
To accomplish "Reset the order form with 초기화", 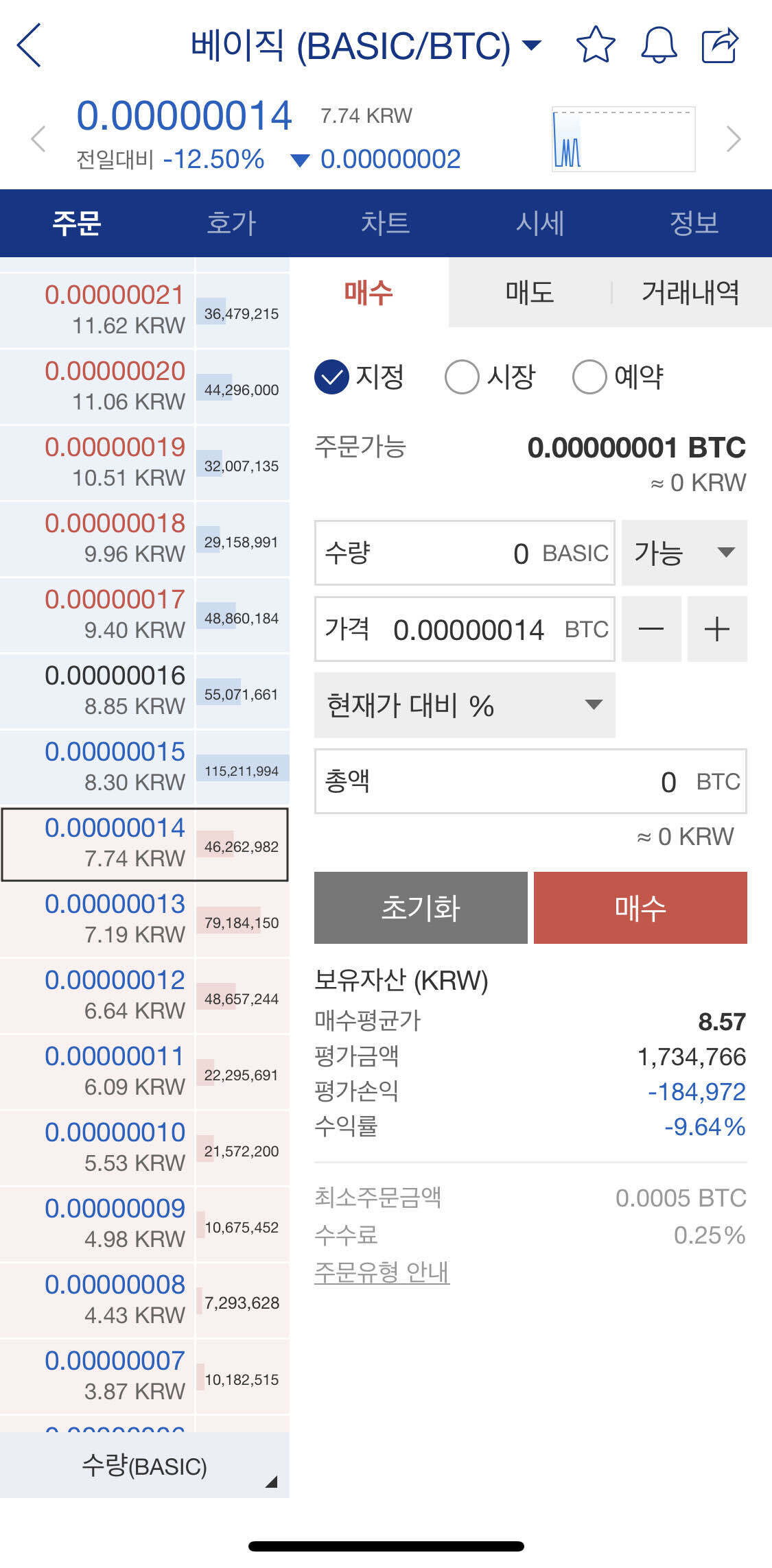I will pos(420,907).
